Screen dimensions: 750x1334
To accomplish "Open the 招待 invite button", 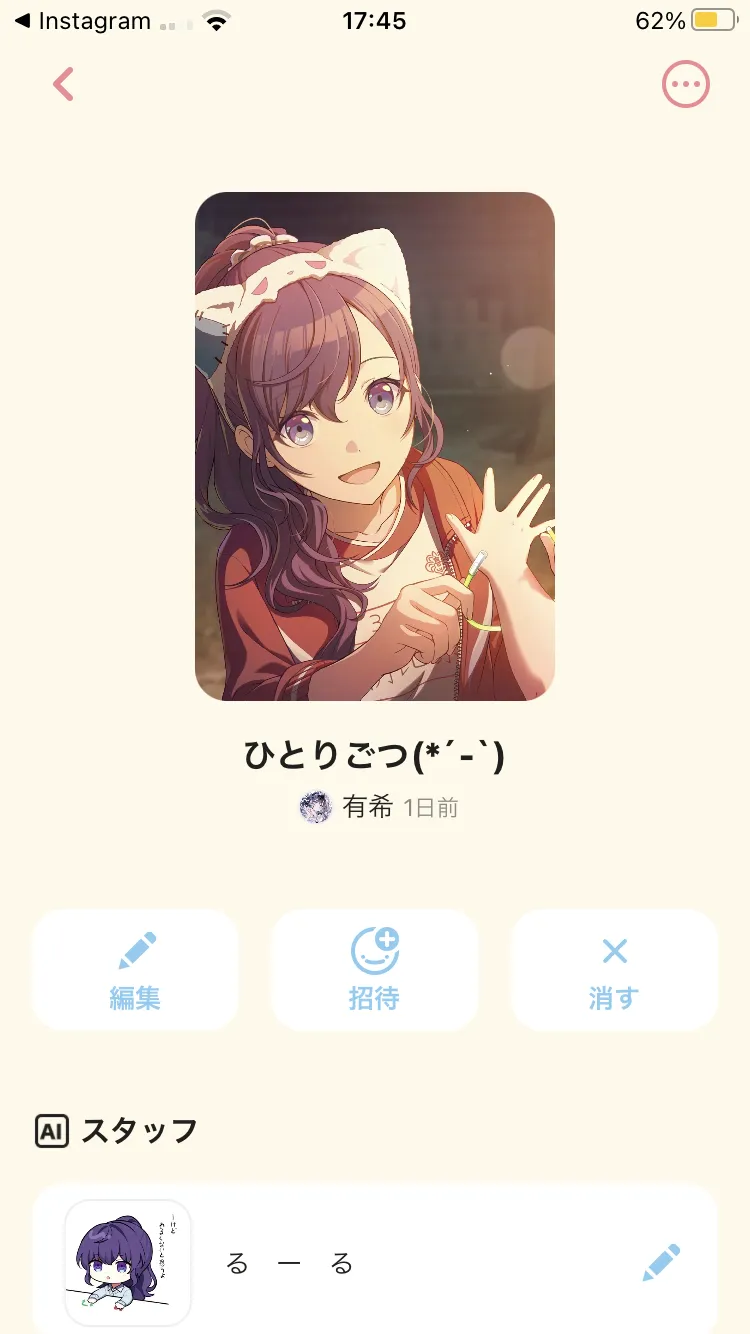I will pyautogui.click(x=375, y=970).
